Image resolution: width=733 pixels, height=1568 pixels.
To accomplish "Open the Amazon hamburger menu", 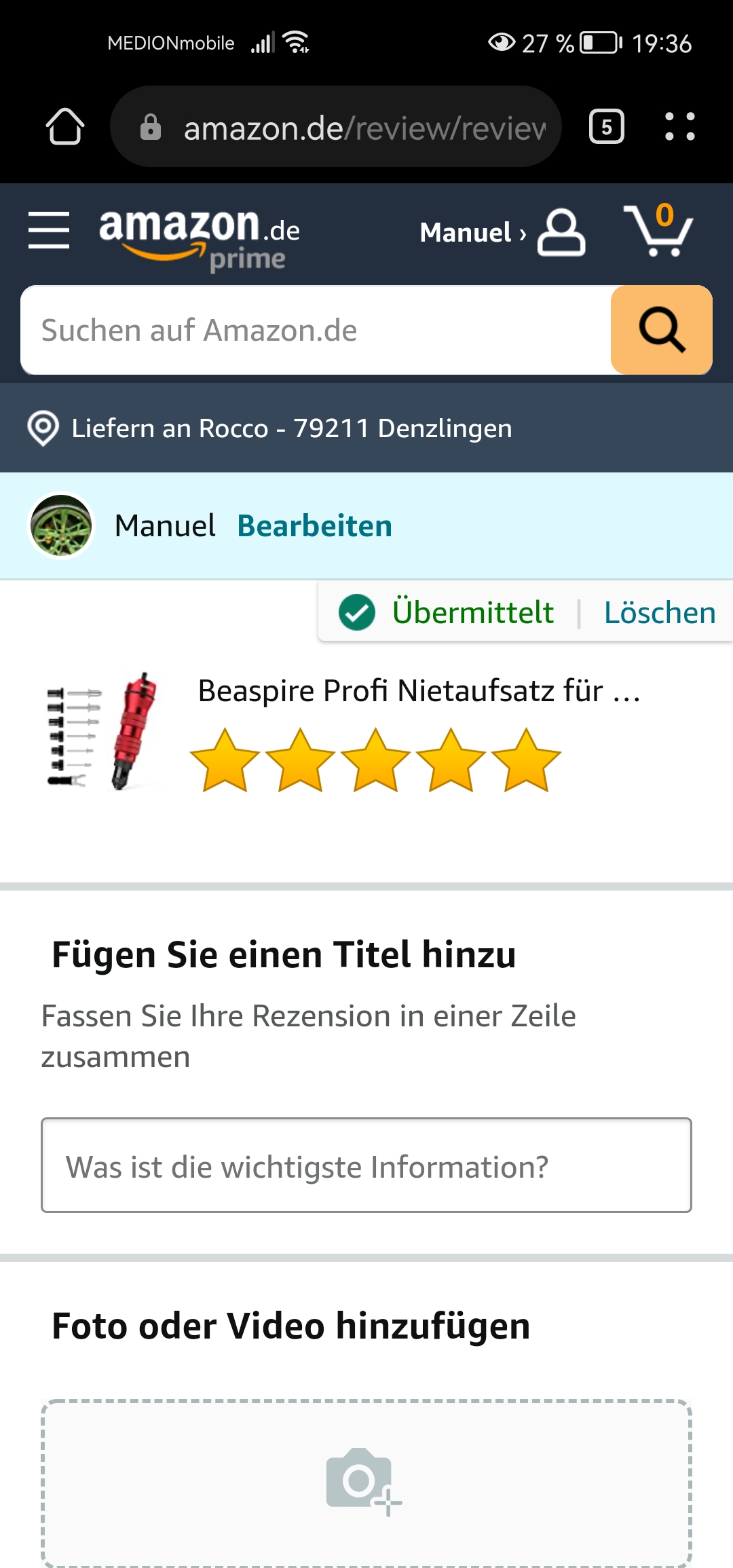I will (x=49, y=230).
